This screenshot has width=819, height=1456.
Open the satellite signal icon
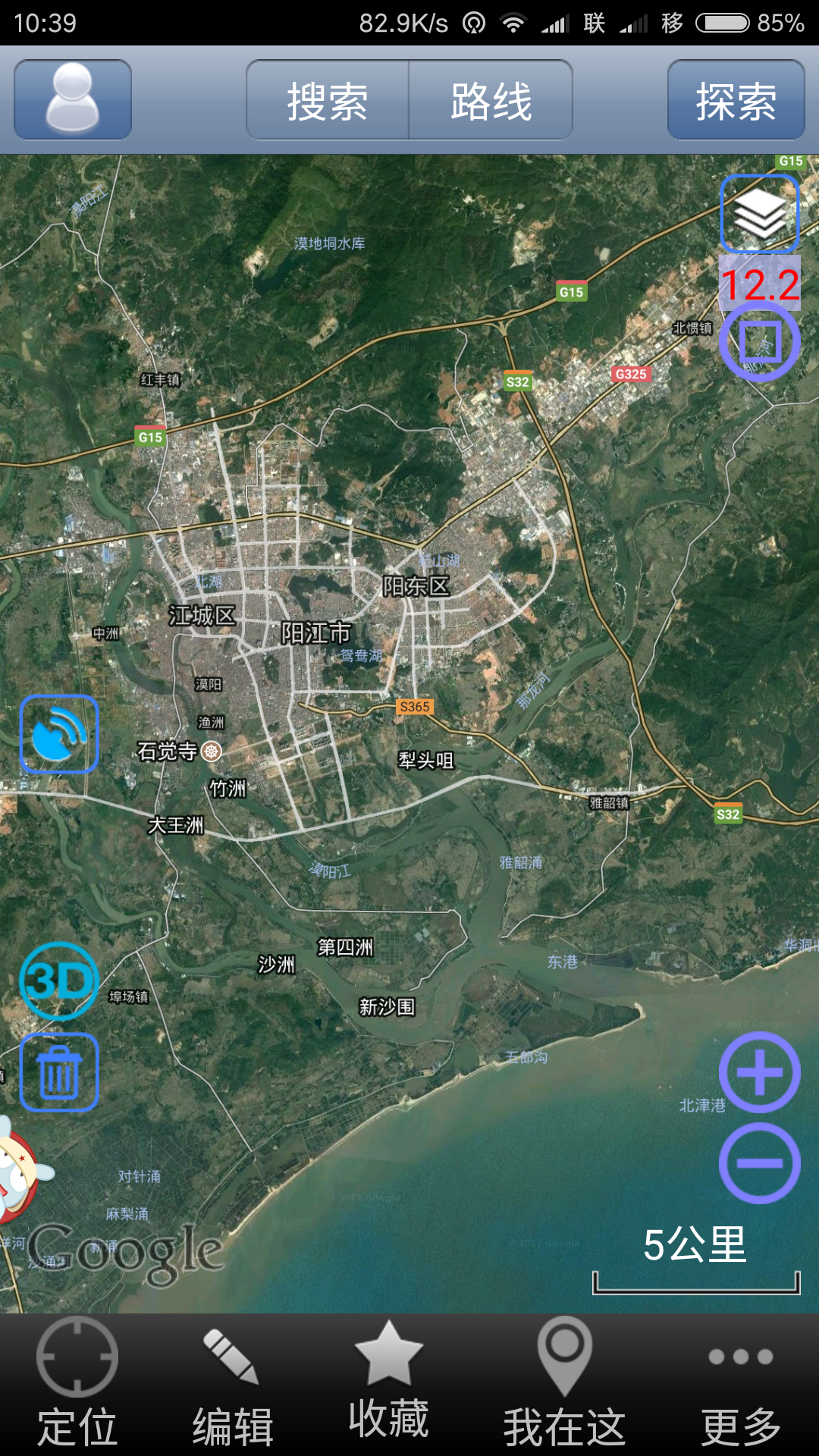(59, 734)
